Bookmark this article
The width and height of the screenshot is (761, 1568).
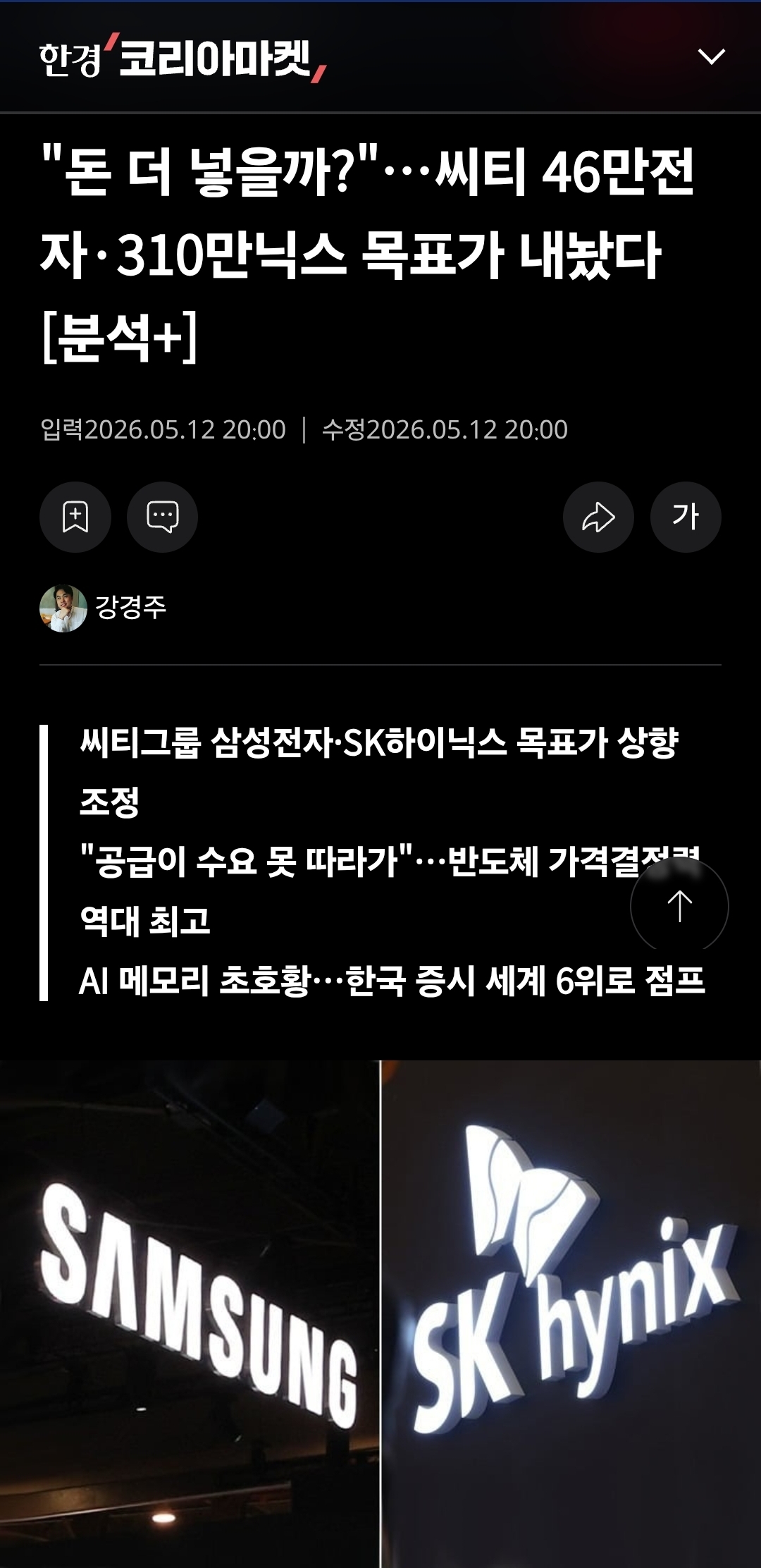pos(75,517)
